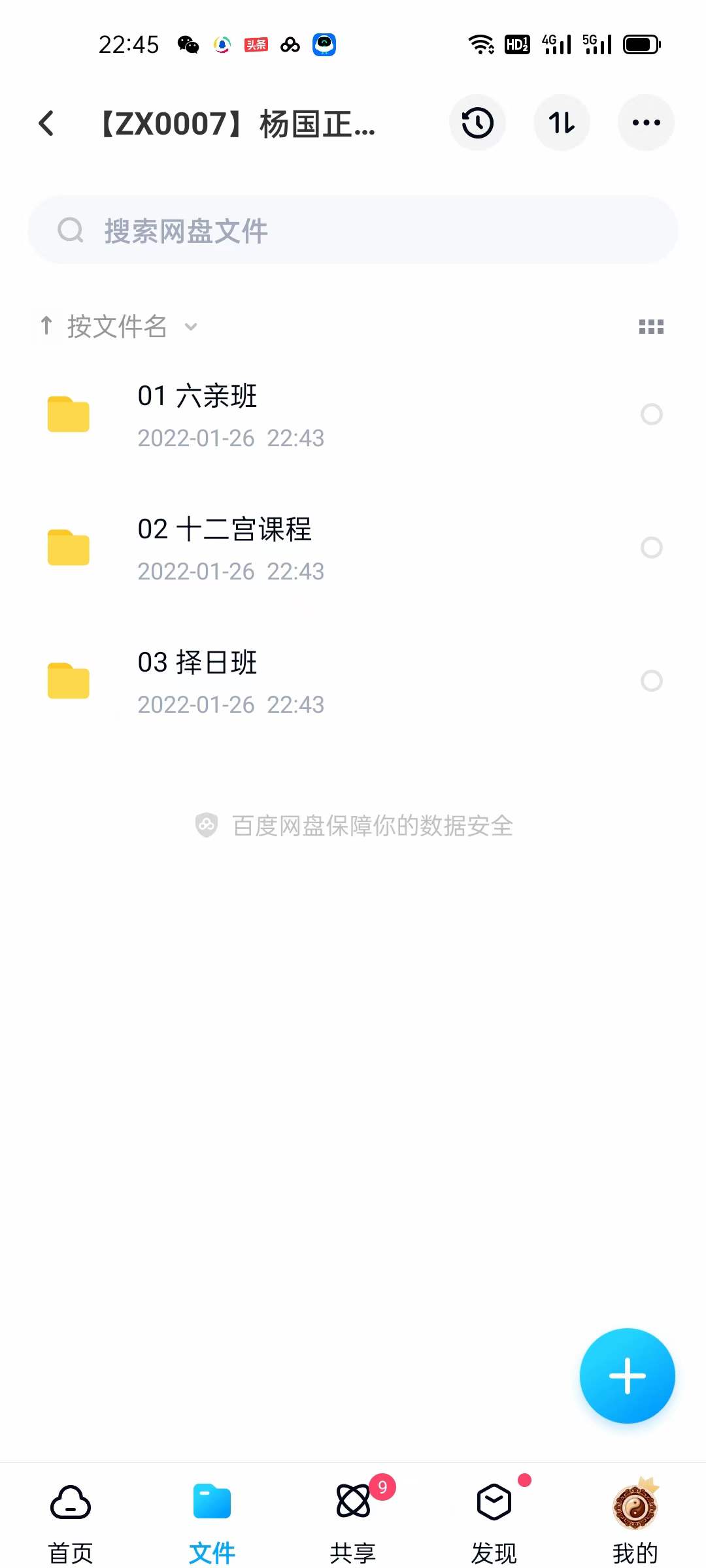The image size is (706, 1568).
Task: Switch to grid view layout
Action: (652, 327)
